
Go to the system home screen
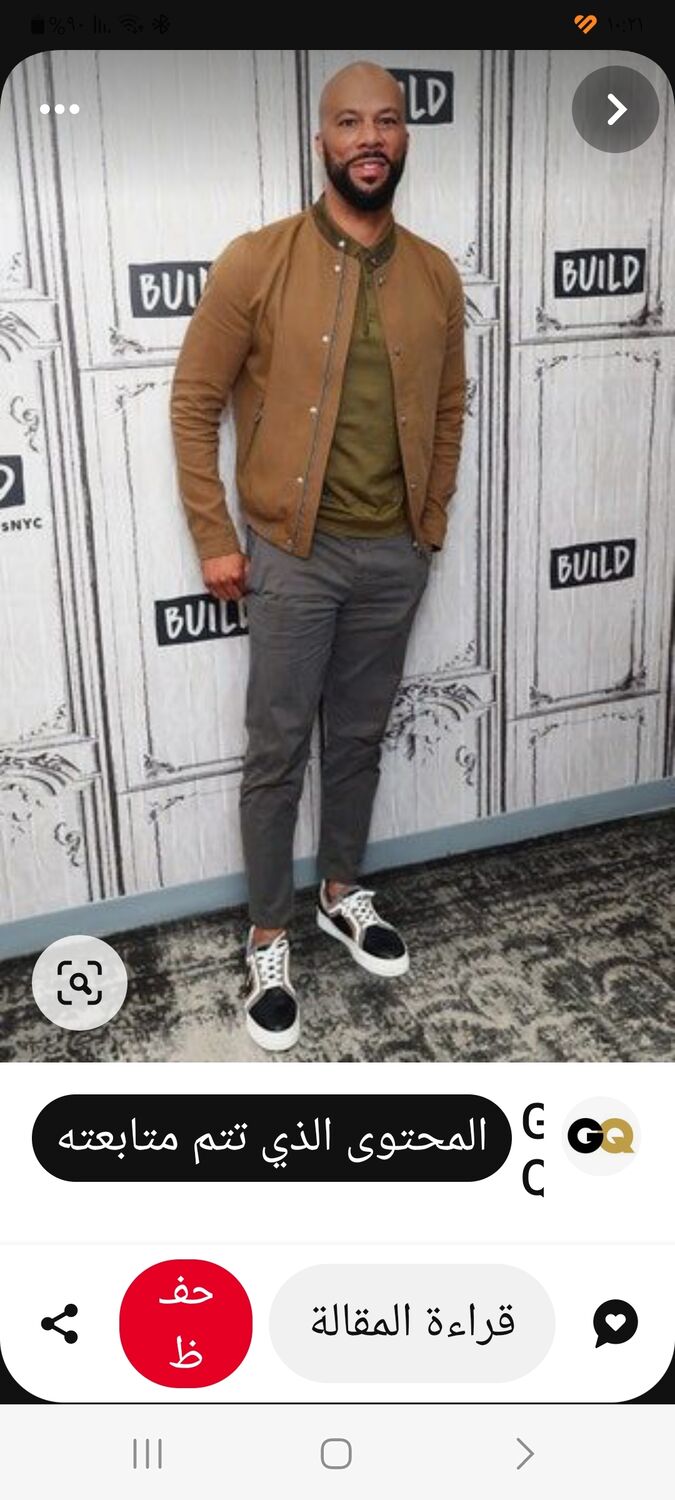point(336,1454)
